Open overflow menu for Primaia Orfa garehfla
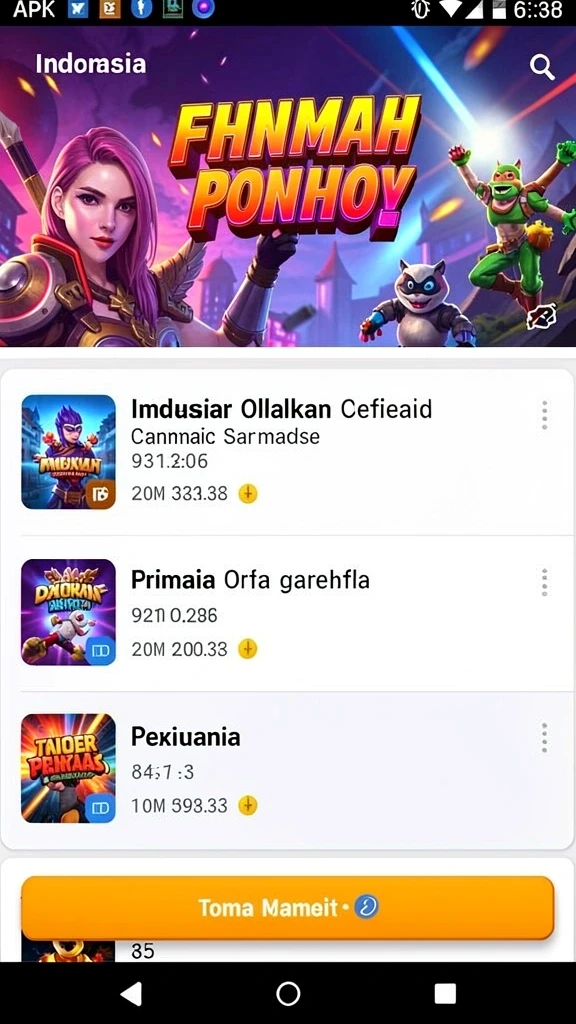 (x=544, y=582)
